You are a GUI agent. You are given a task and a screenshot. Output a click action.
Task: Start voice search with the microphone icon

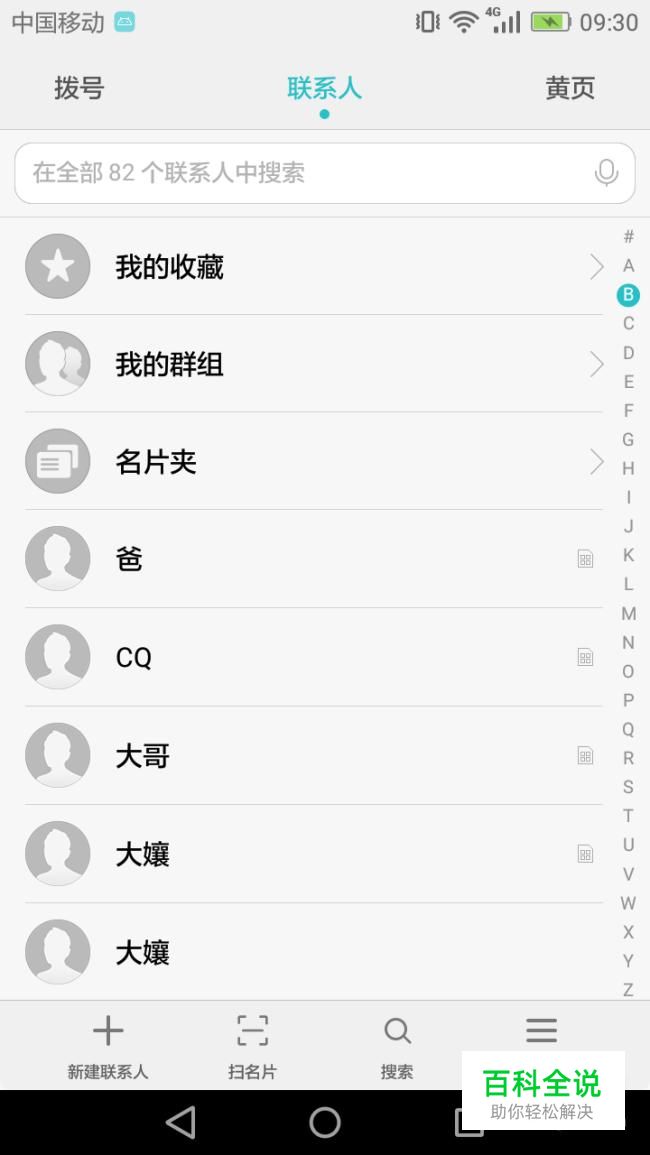(606, 173)
